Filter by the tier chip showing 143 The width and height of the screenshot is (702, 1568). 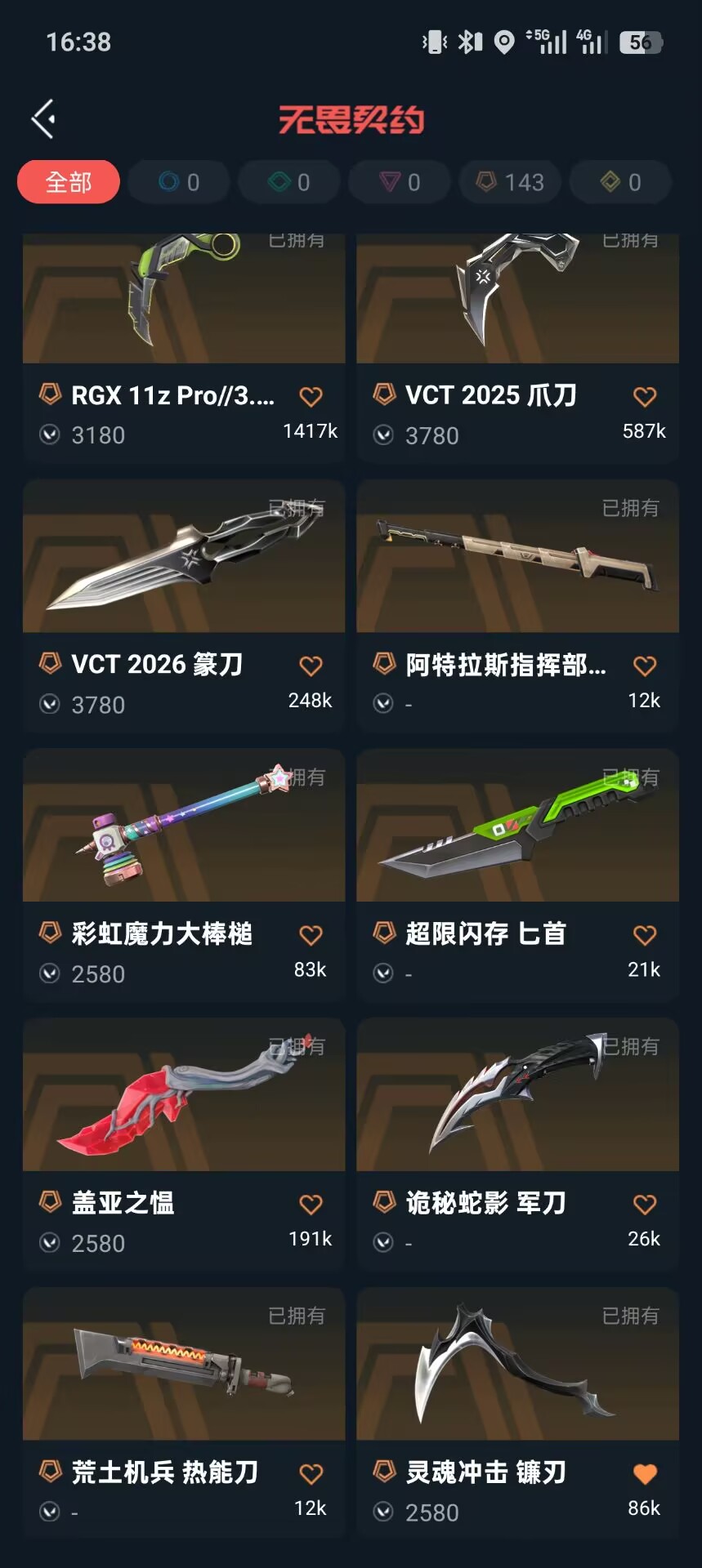pyautogui.click(x=510, y=182)
